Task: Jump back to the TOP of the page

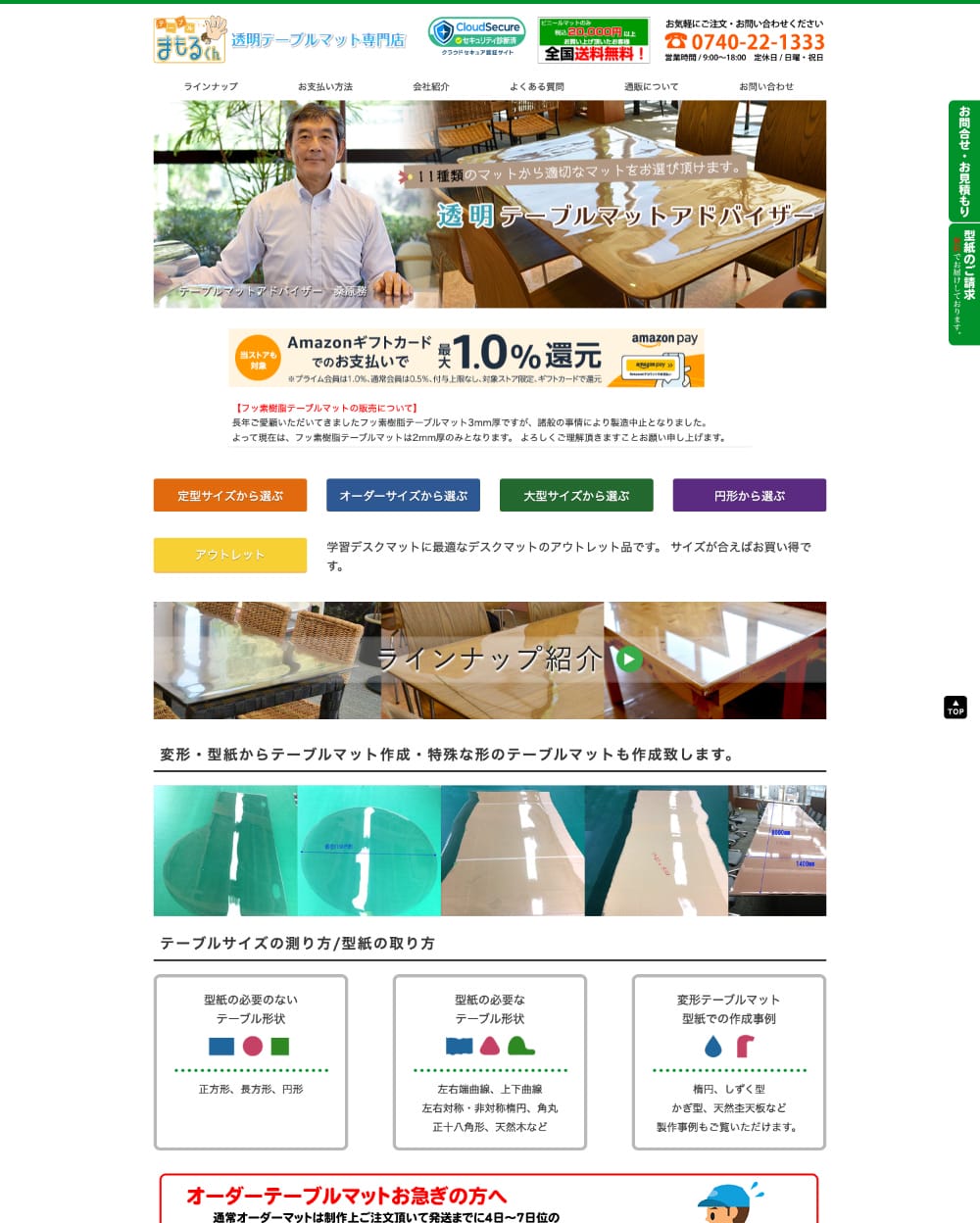Action: [955, 707]
